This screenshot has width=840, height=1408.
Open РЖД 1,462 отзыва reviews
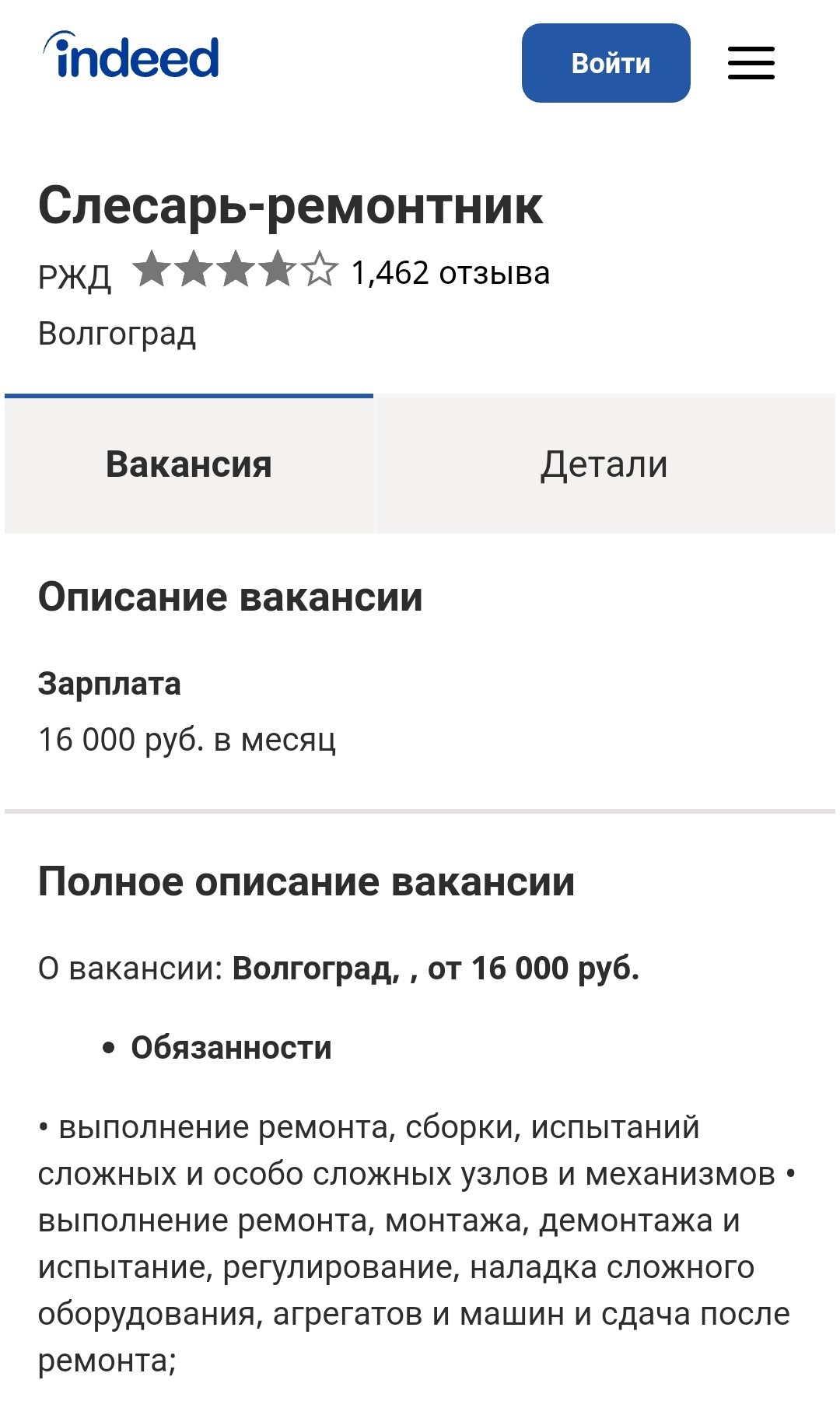pyautogui.click(x=450, y=273)
